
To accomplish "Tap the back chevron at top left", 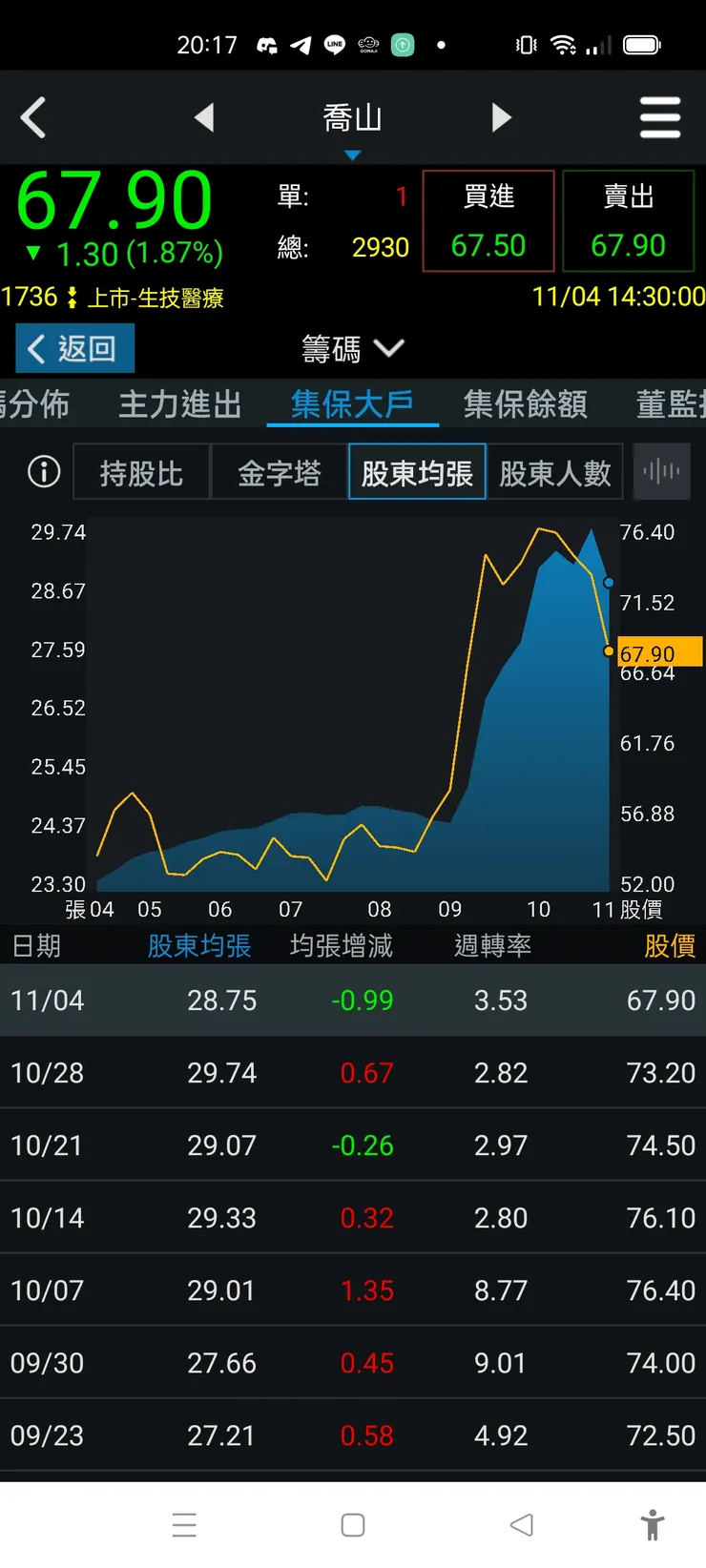I will tap(34, 116).
